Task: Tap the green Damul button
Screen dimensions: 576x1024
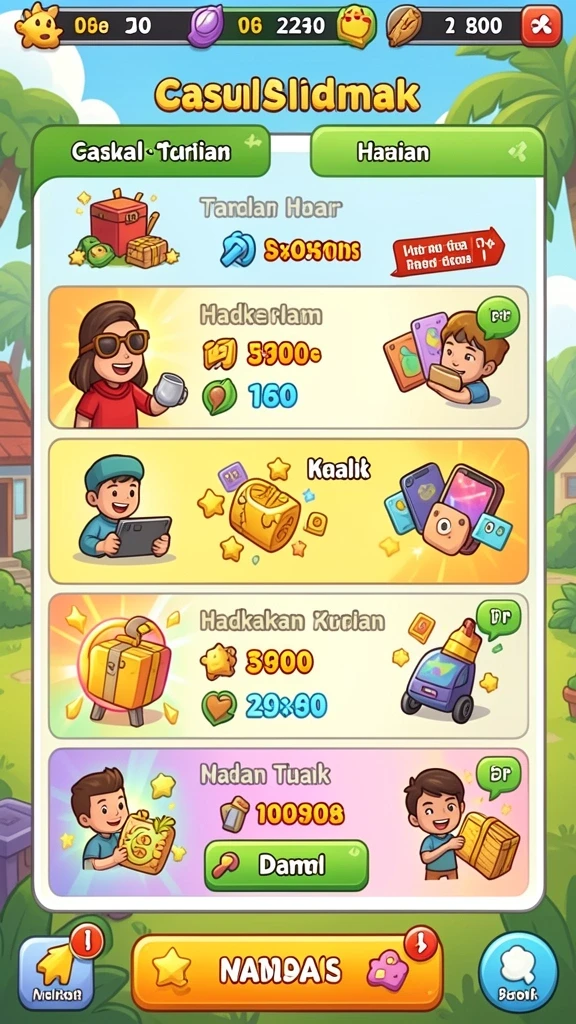Action: click(286, 865)
